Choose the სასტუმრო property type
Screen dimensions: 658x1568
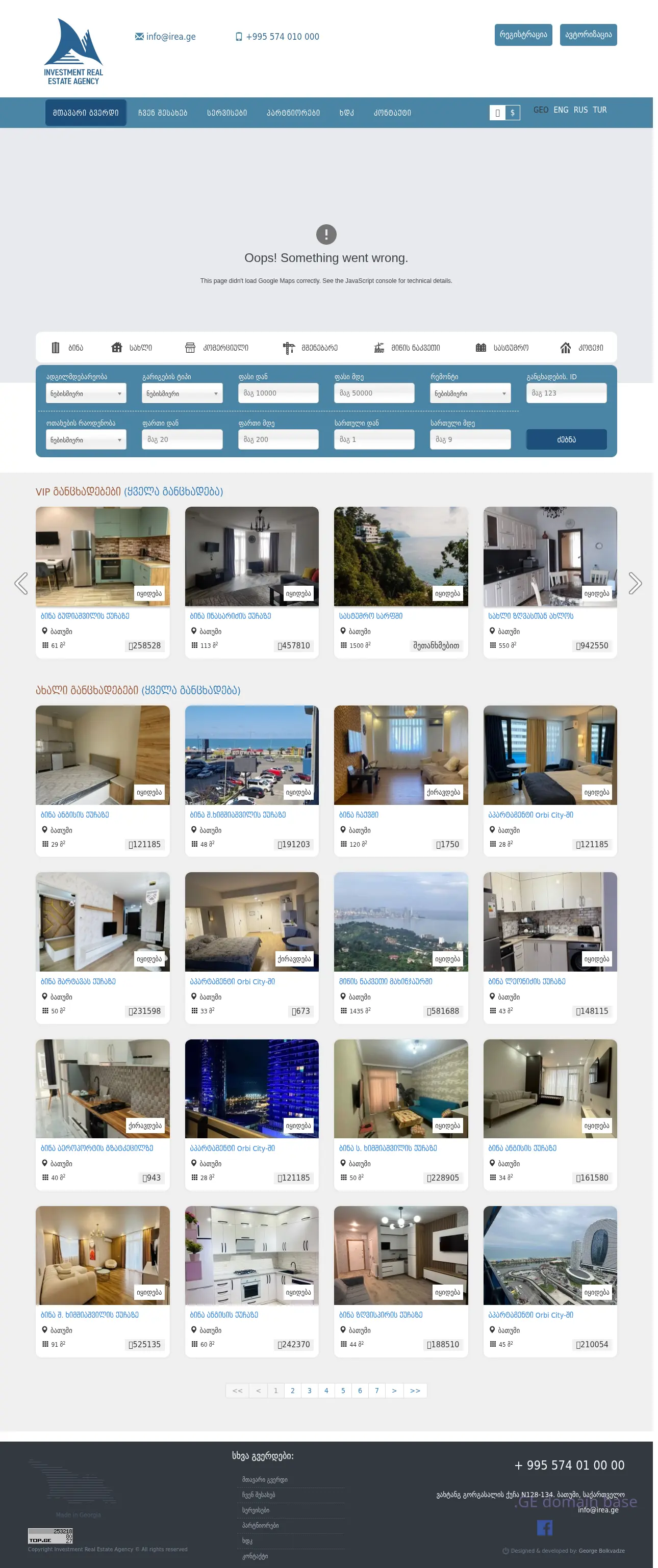[x=501, y=348]
